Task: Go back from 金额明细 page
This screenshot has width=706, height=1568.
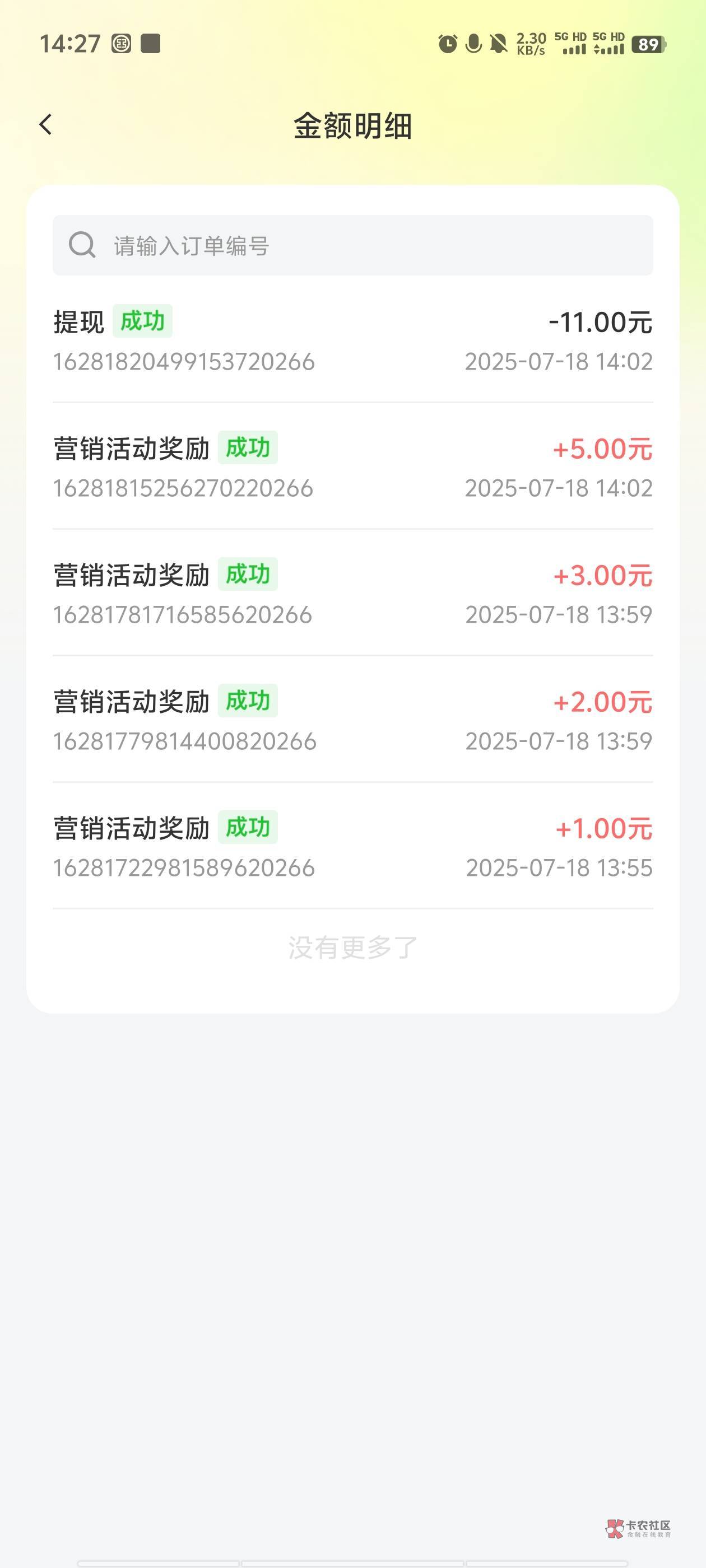Action: pos(46,125)
